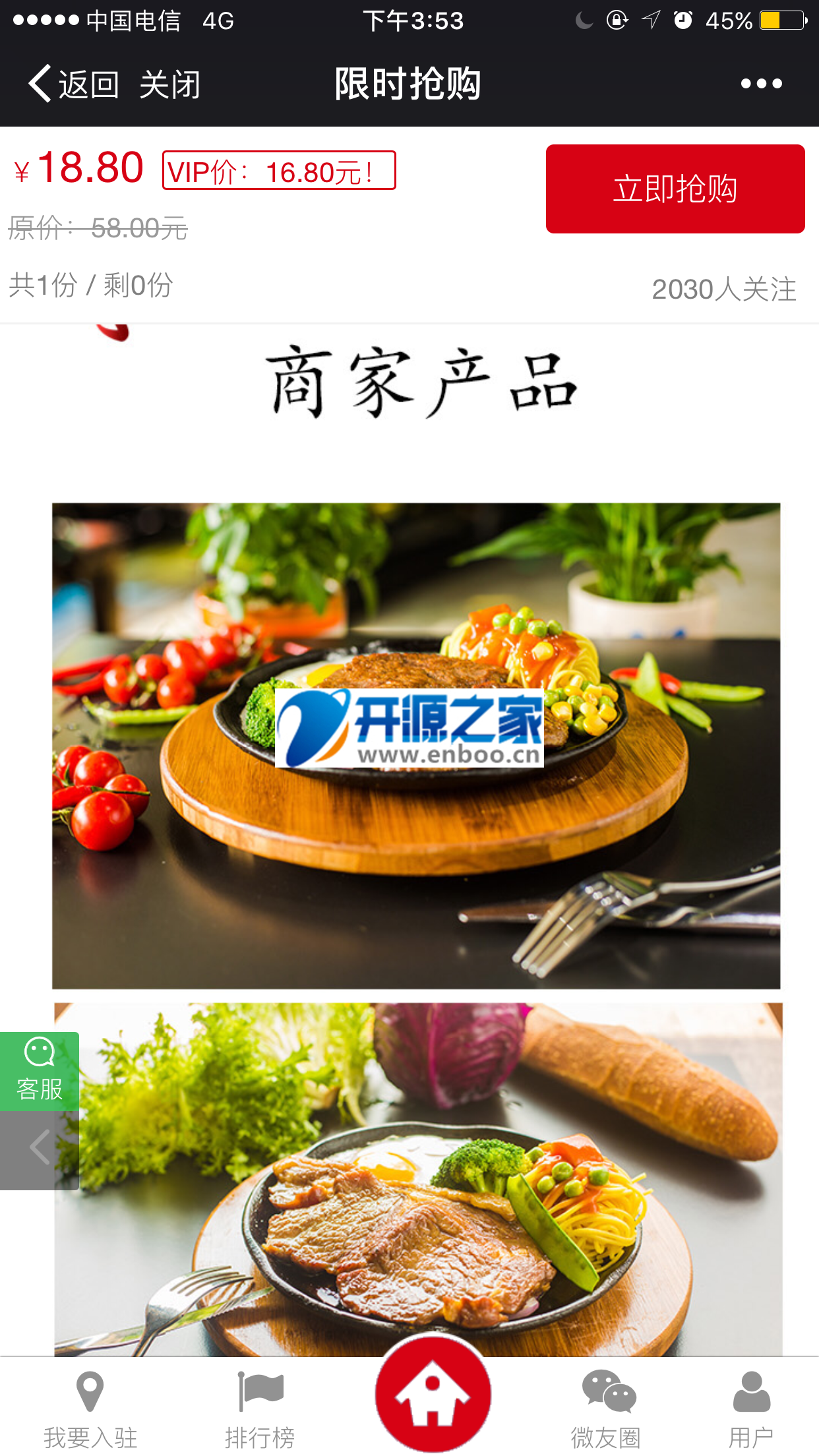Tap 立即抢购 to buy now
The height and width of the screenshot is (1456, 819).
675,189
